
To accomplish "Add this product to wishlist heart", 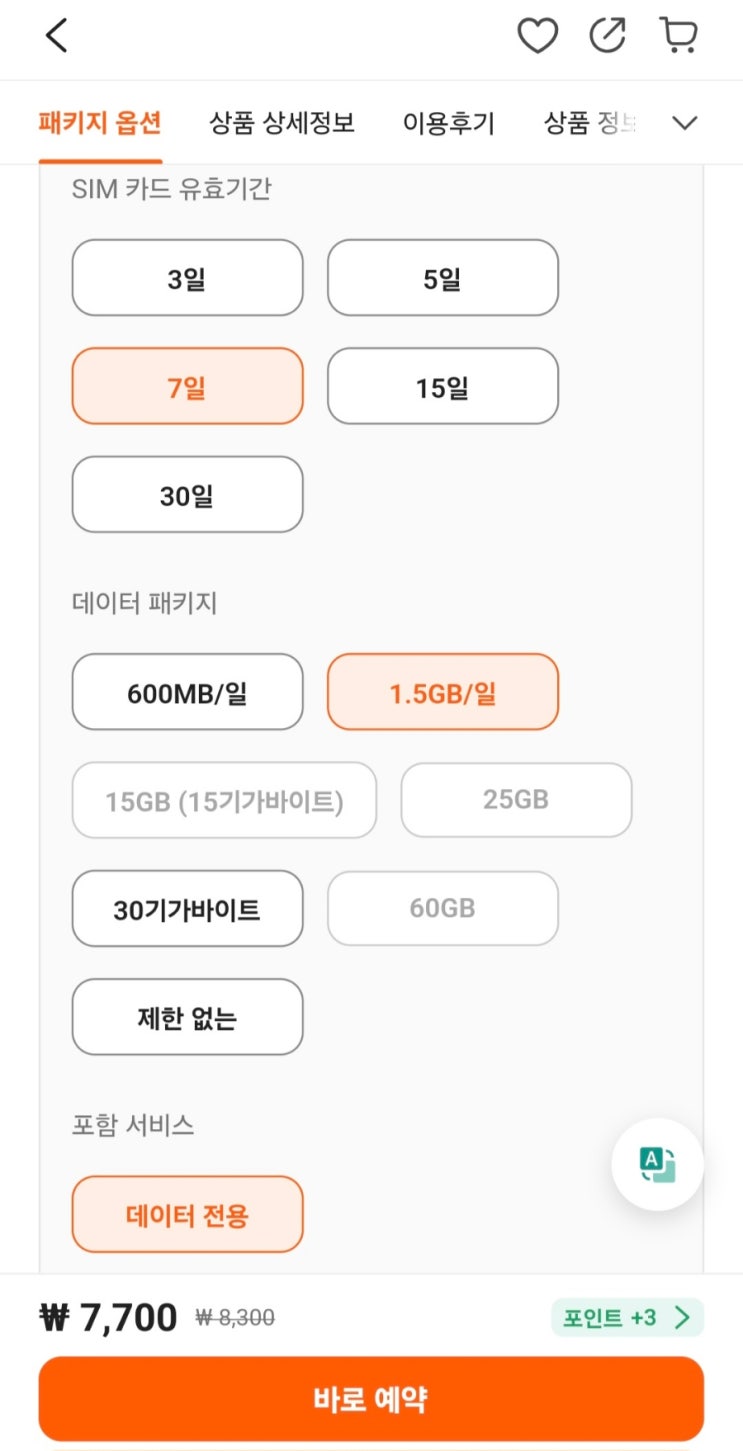I will pyautogui.click(x=537, y=36).
